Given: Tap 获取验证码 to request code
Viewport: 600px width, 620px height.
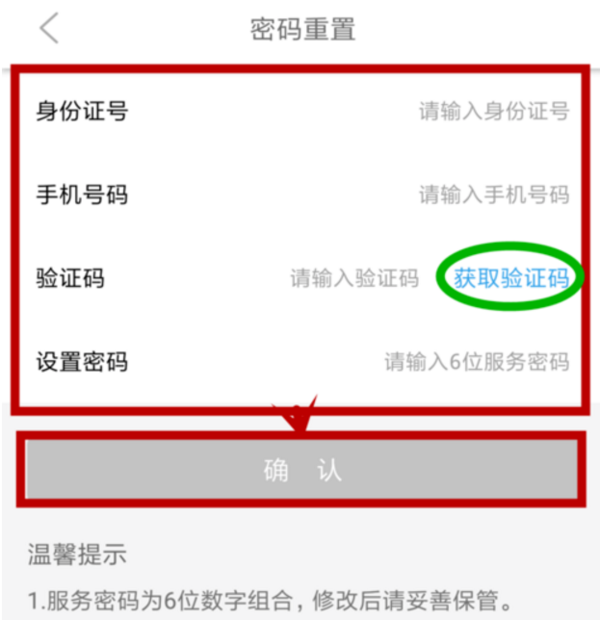Looking at the screenshot, I should tap(511, 278).
